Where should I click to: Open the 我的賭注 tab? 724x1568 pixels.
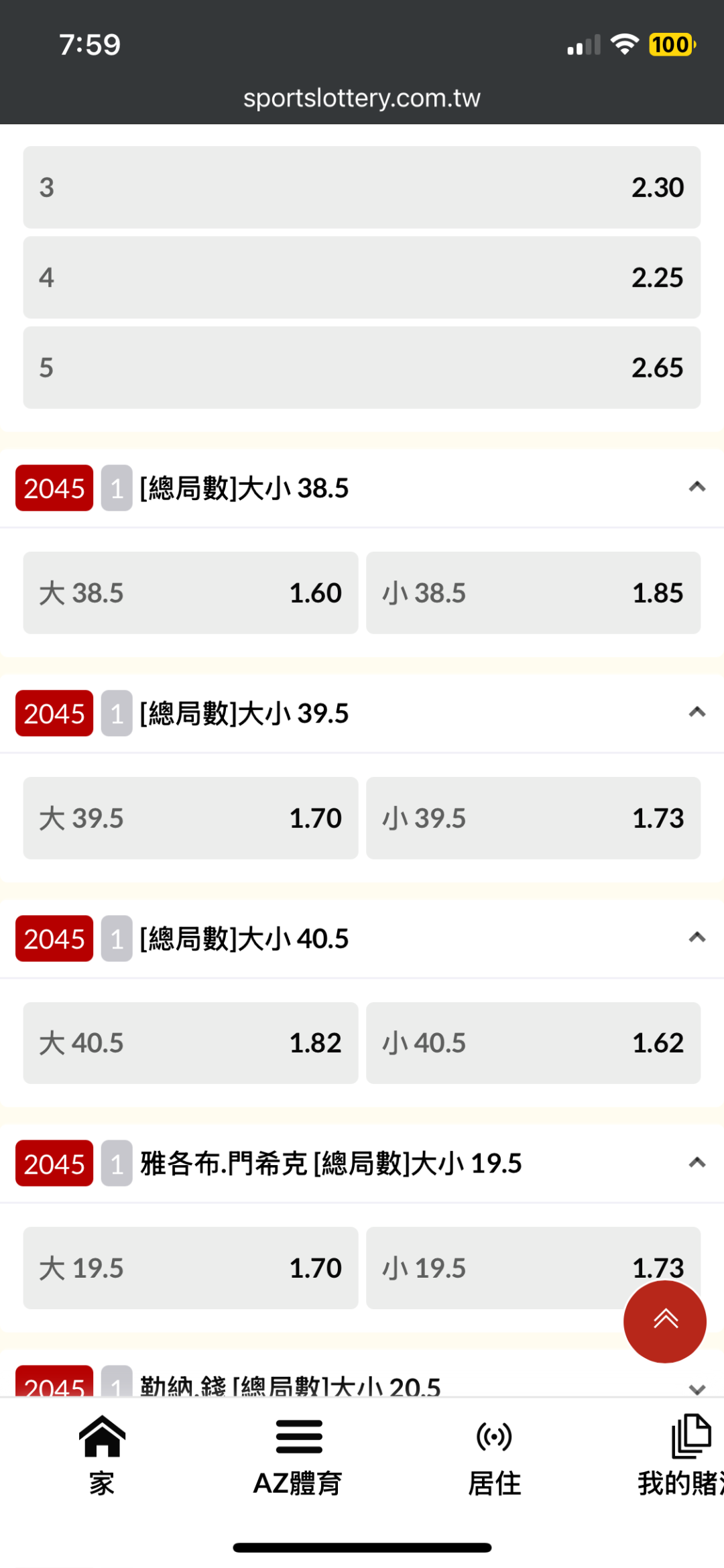[680, 1455]
